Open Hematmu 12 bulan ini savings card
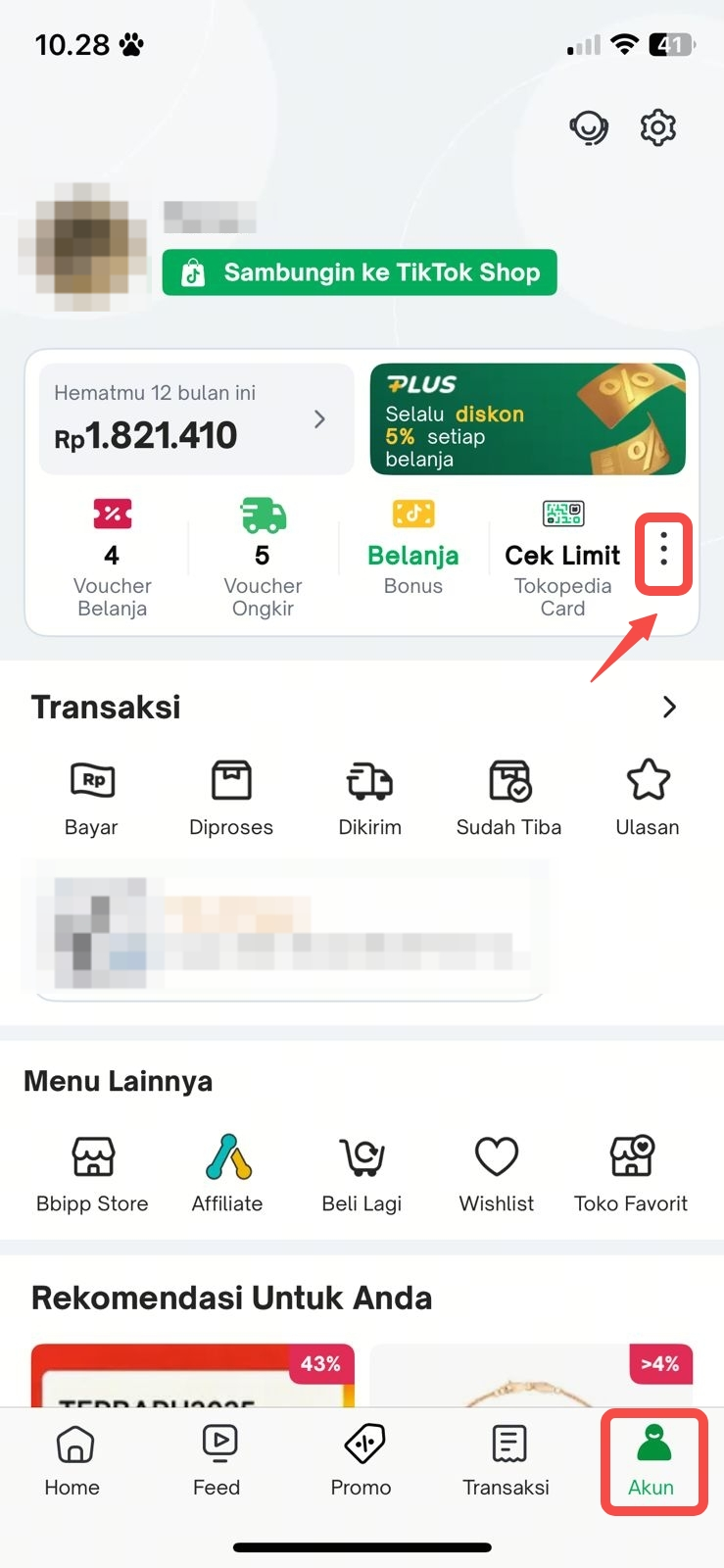724x1568 pixels. [196, 419]
